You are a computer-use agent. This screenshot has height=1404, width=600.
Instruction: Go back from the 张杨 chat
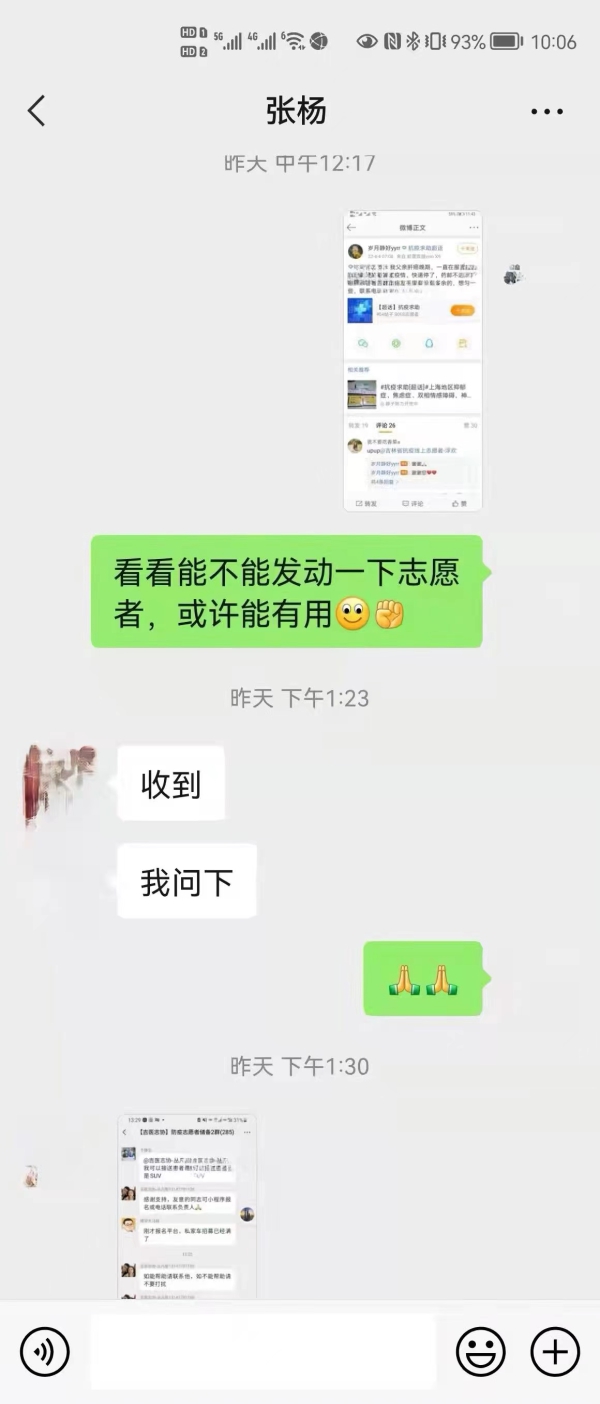pos(37,111)
